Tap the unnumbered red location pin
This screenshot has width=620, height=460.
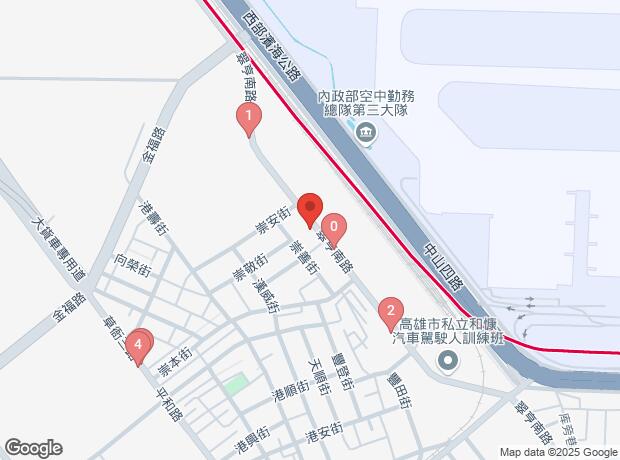310,208
